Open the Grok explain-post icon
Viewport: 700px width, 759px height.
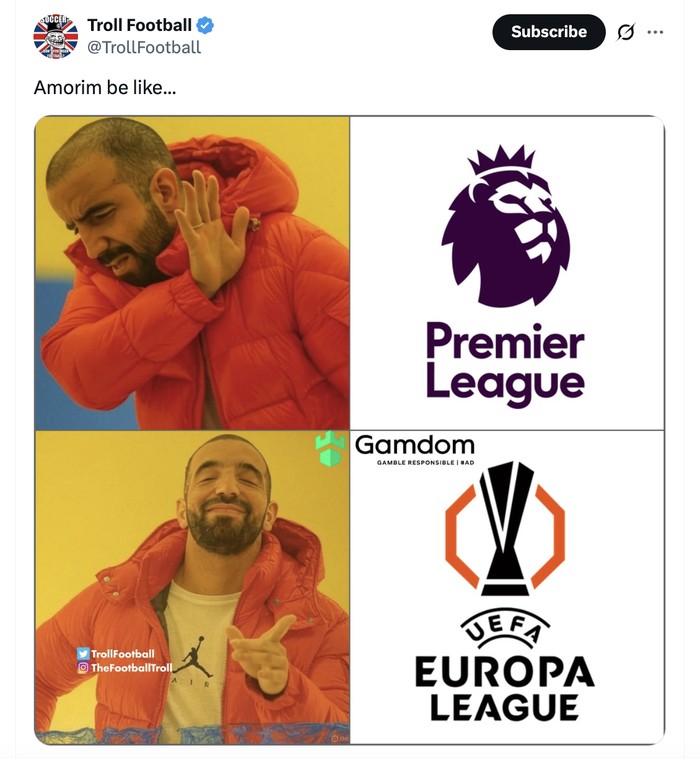[x=626, y=32]
